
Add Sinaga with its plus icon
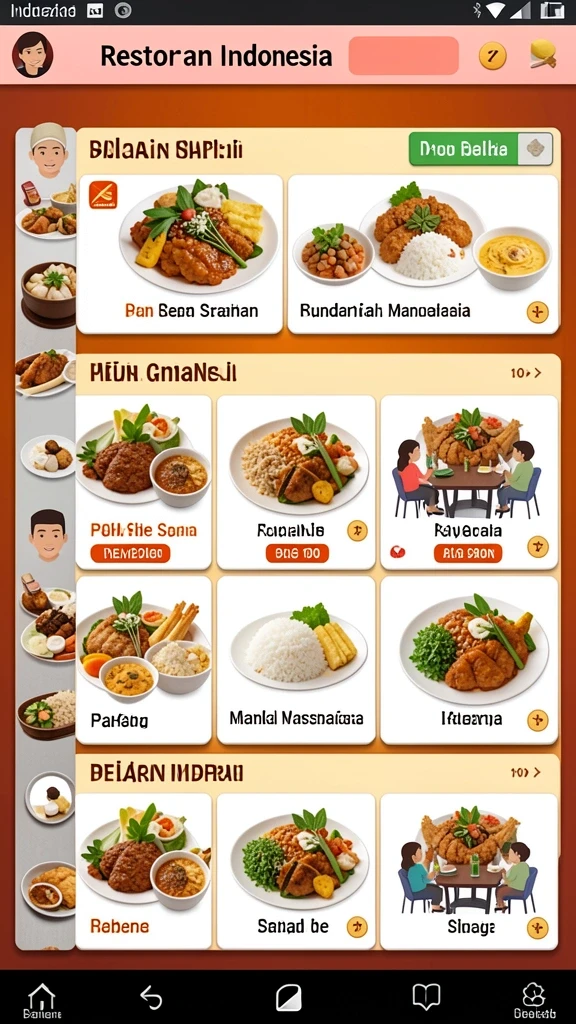point(537,927)
